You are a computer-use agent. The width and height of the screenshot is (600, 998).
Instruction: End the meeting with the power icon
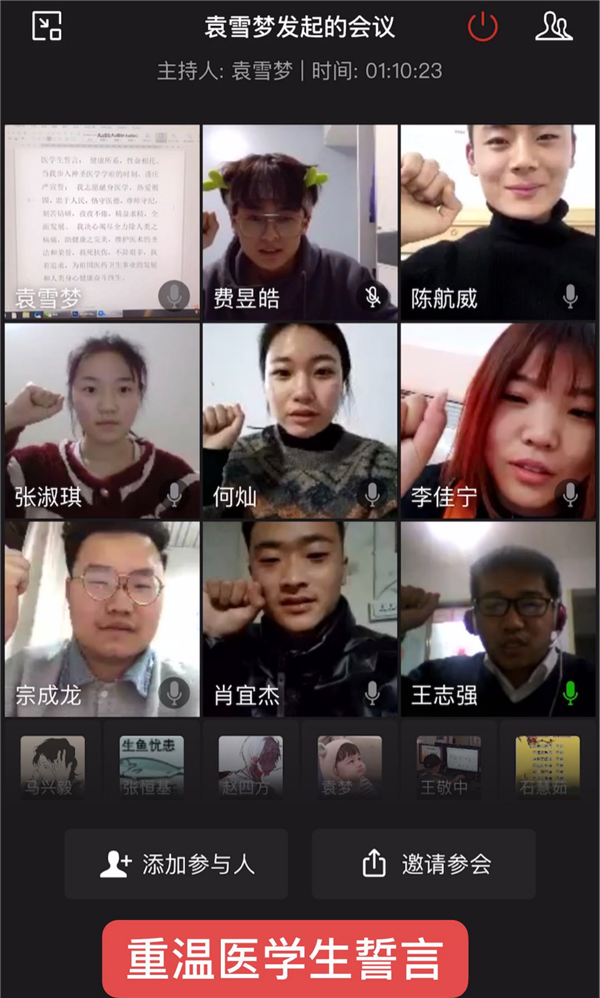tap(483, 27)
